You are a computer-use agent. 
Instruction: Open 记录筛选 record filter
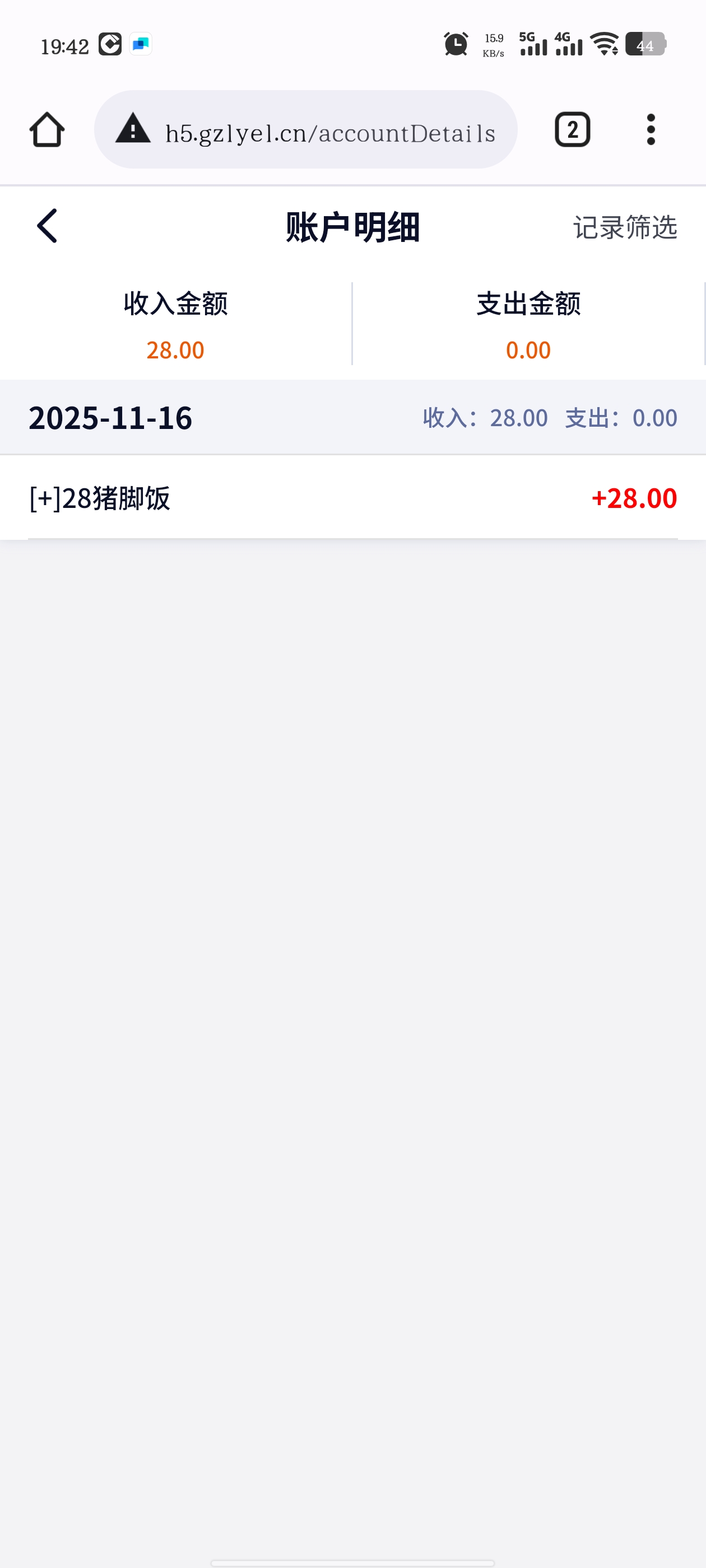tap(624, 228)
